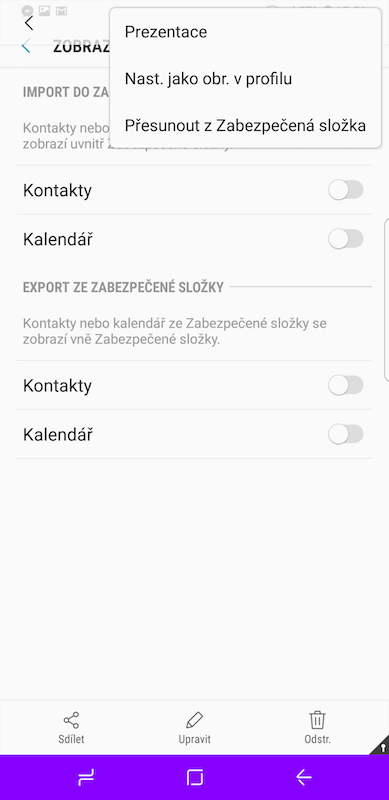This screenshot has width=389, height=800.
Task: Toggle Kalendář under Import section
Action: (x=346, y=239)
